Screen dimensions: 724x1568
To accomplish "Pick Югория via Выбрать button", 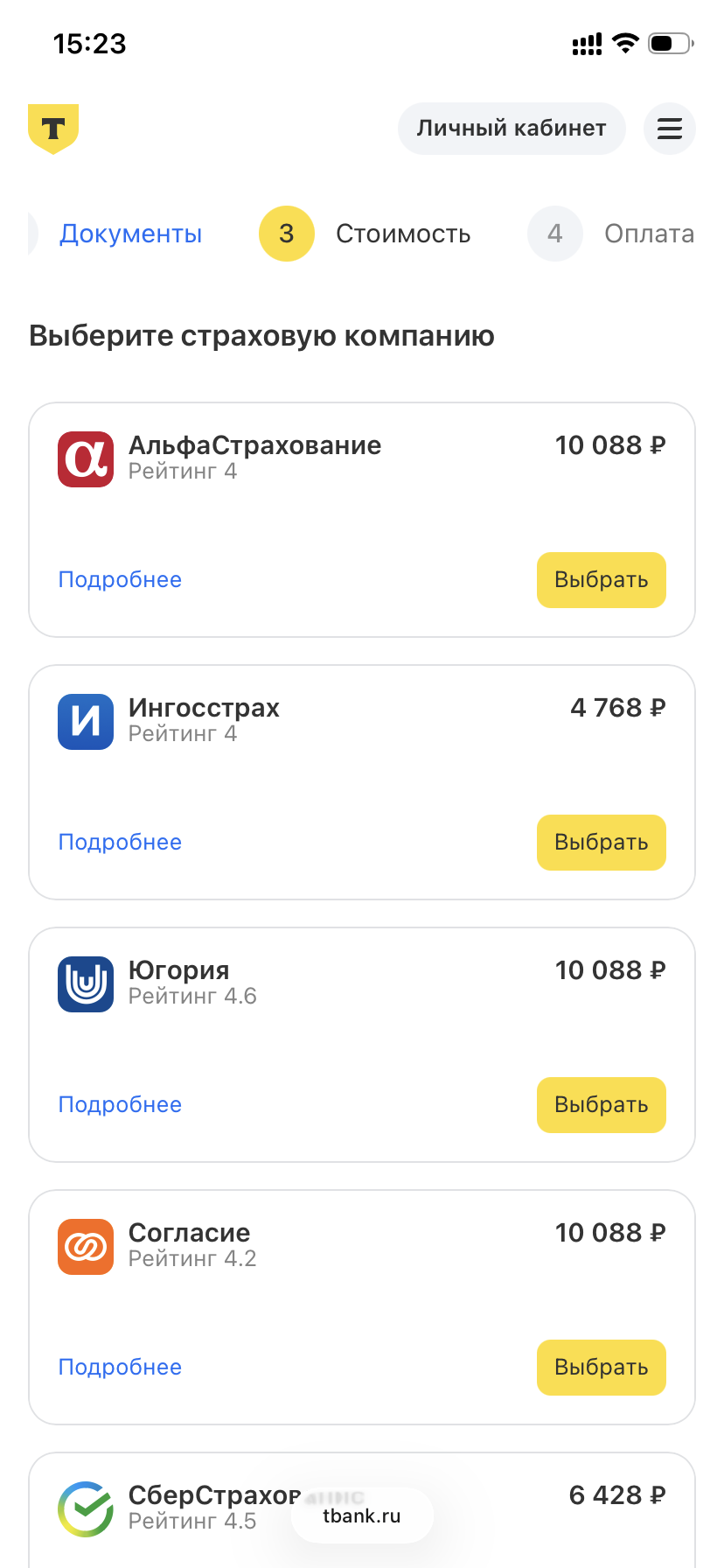I will [x=601, y=1105].
